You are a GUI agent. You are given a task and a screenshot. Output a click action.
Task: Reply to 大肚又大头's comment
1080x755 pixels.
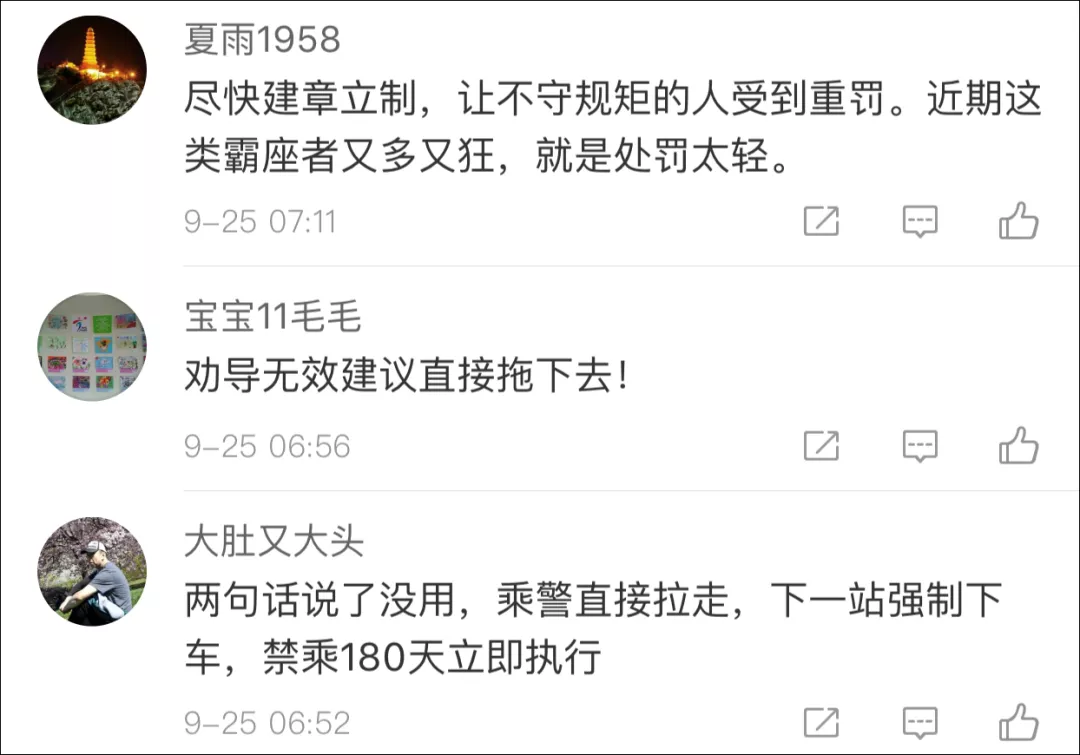point(920,721)
